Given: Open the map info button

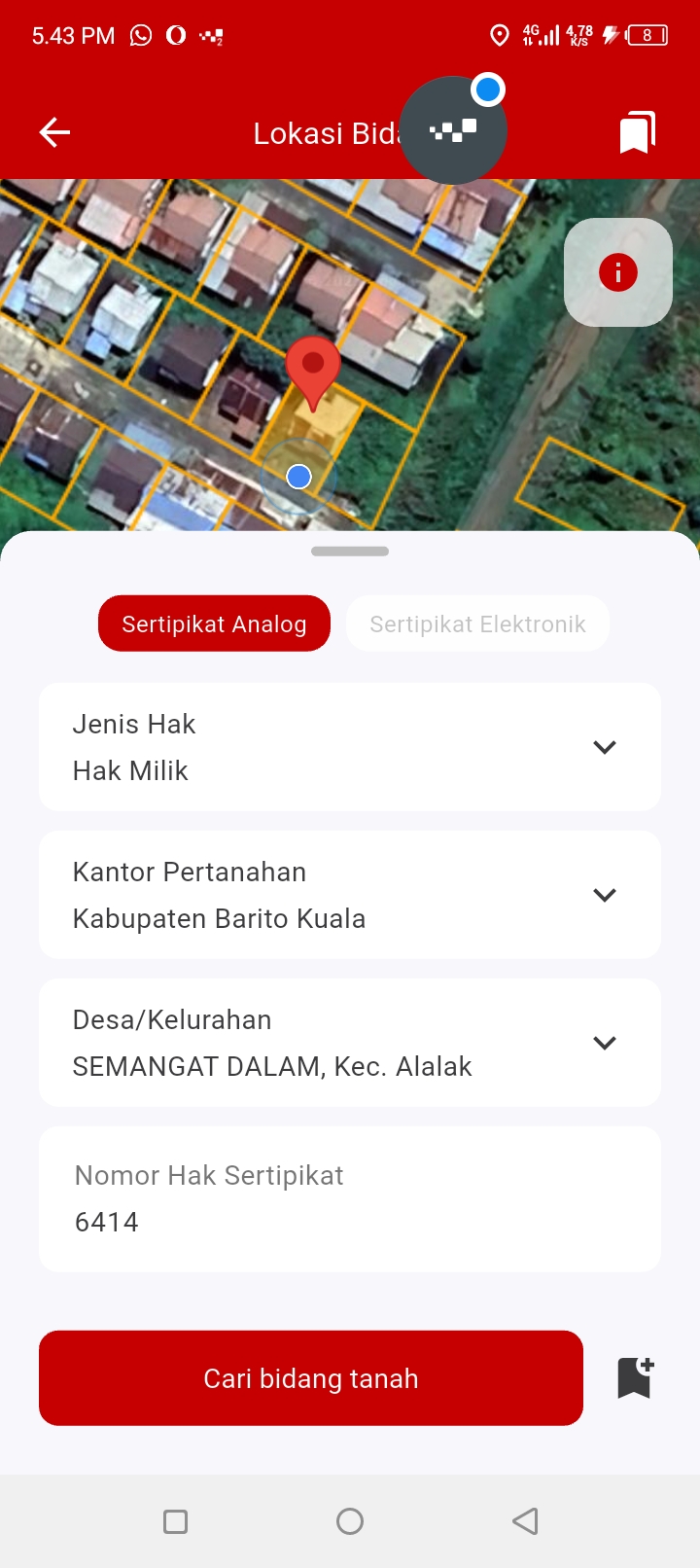Looking at the screenshot, I should (x=618, y=272).
